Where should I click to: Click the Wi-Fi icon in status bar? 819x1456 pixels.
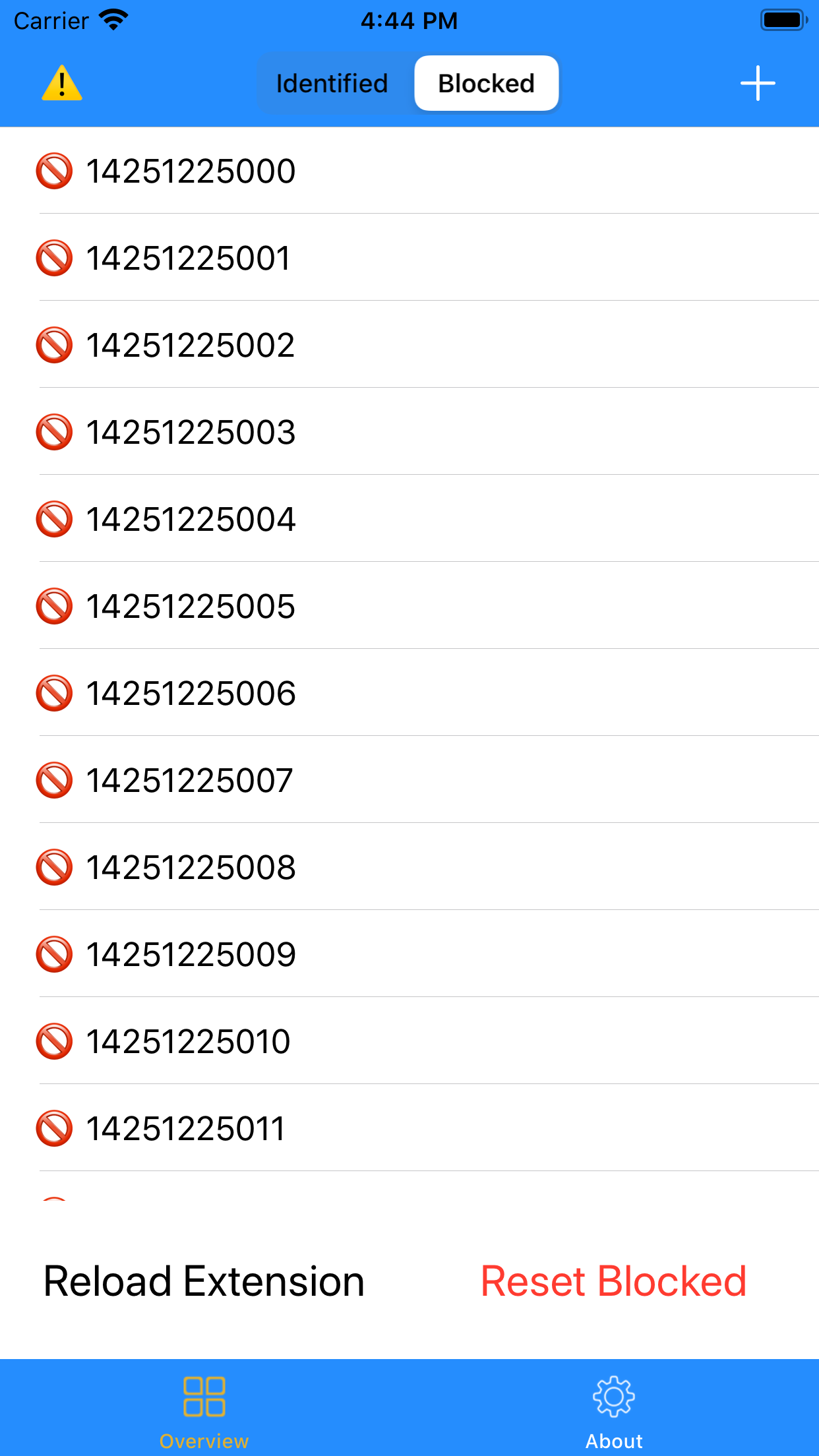pos(114,19)
